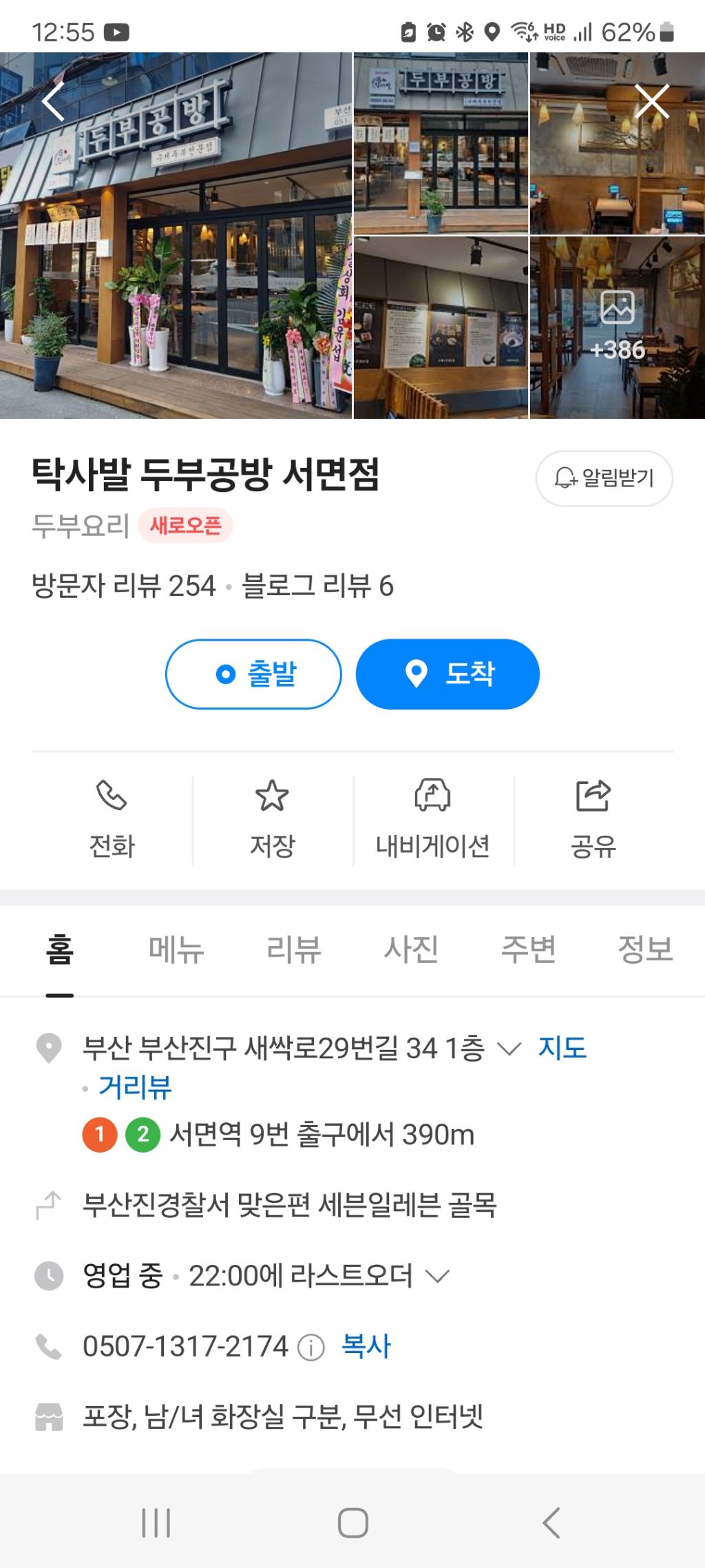This screenshot has height=1568, width=705.
Task: Switch to the 리뷰 tab
Action: tap(293, 949)
